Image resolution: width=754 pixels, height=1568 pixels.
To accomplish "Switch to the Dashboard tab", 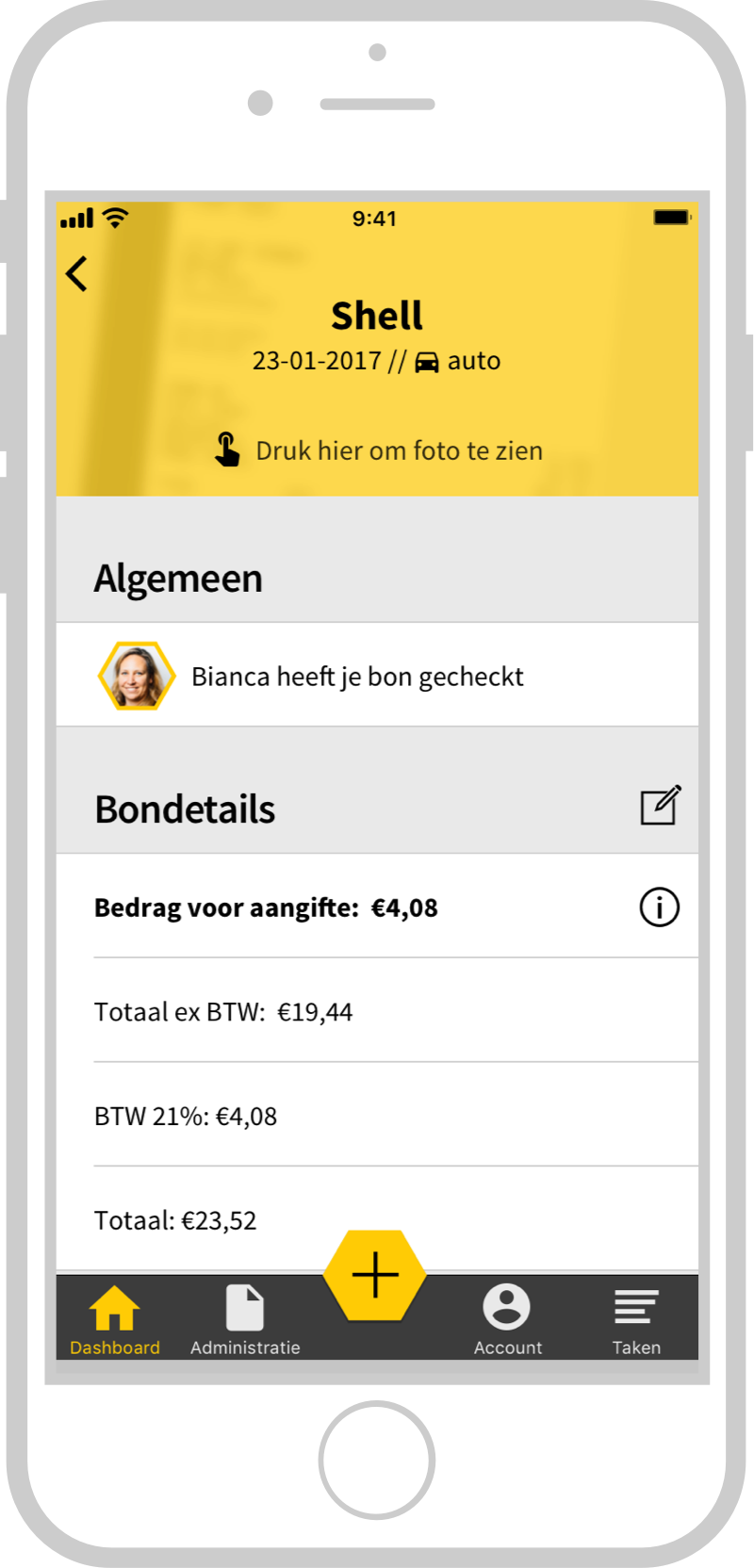I will click(x=115, y=1320).
